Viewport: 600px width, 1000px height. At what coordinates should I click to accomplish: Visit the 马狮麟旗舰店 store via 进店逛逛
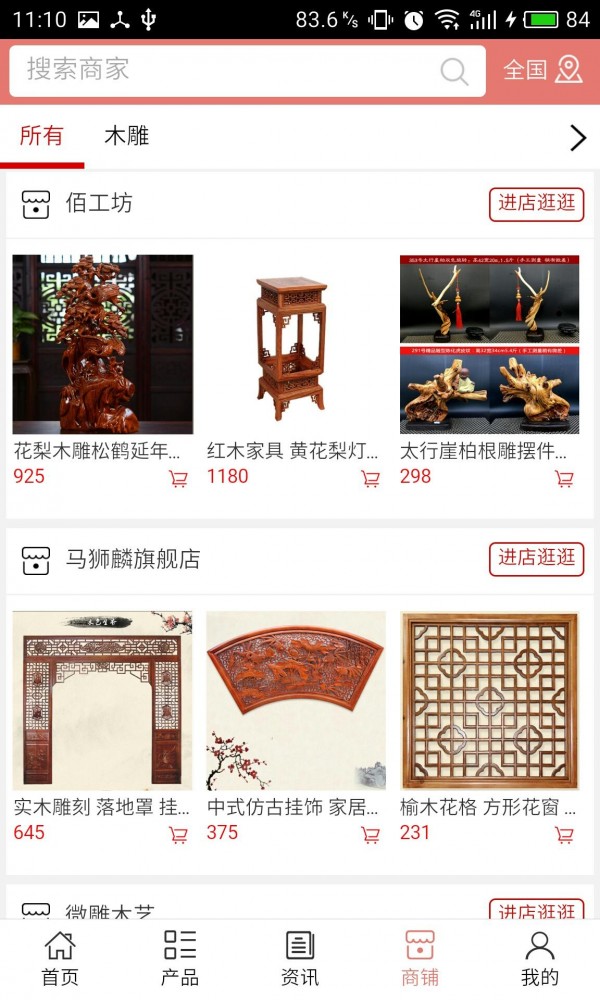[x=536, y=559]
